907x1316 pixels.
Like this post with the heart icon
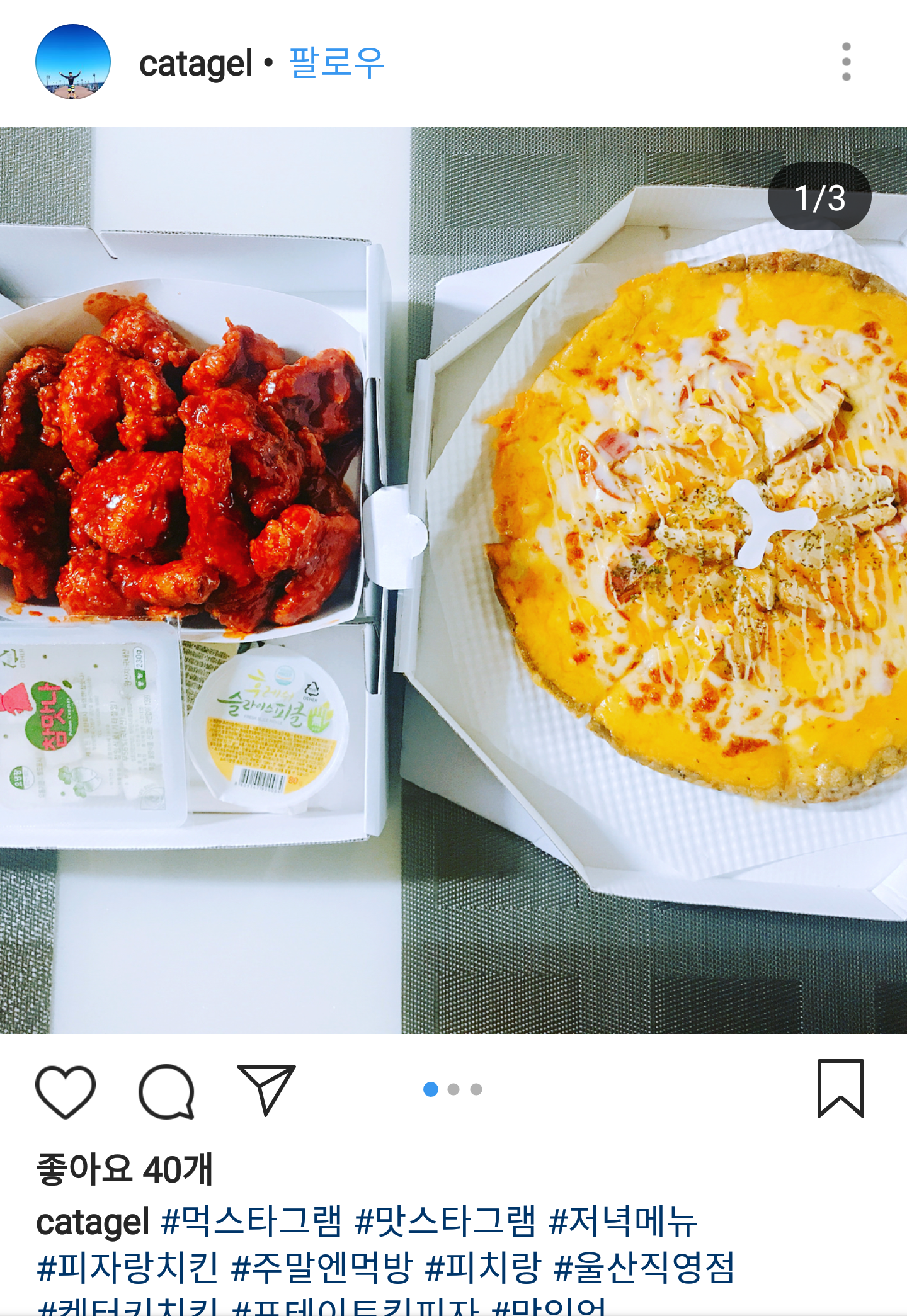point(66,1091)
